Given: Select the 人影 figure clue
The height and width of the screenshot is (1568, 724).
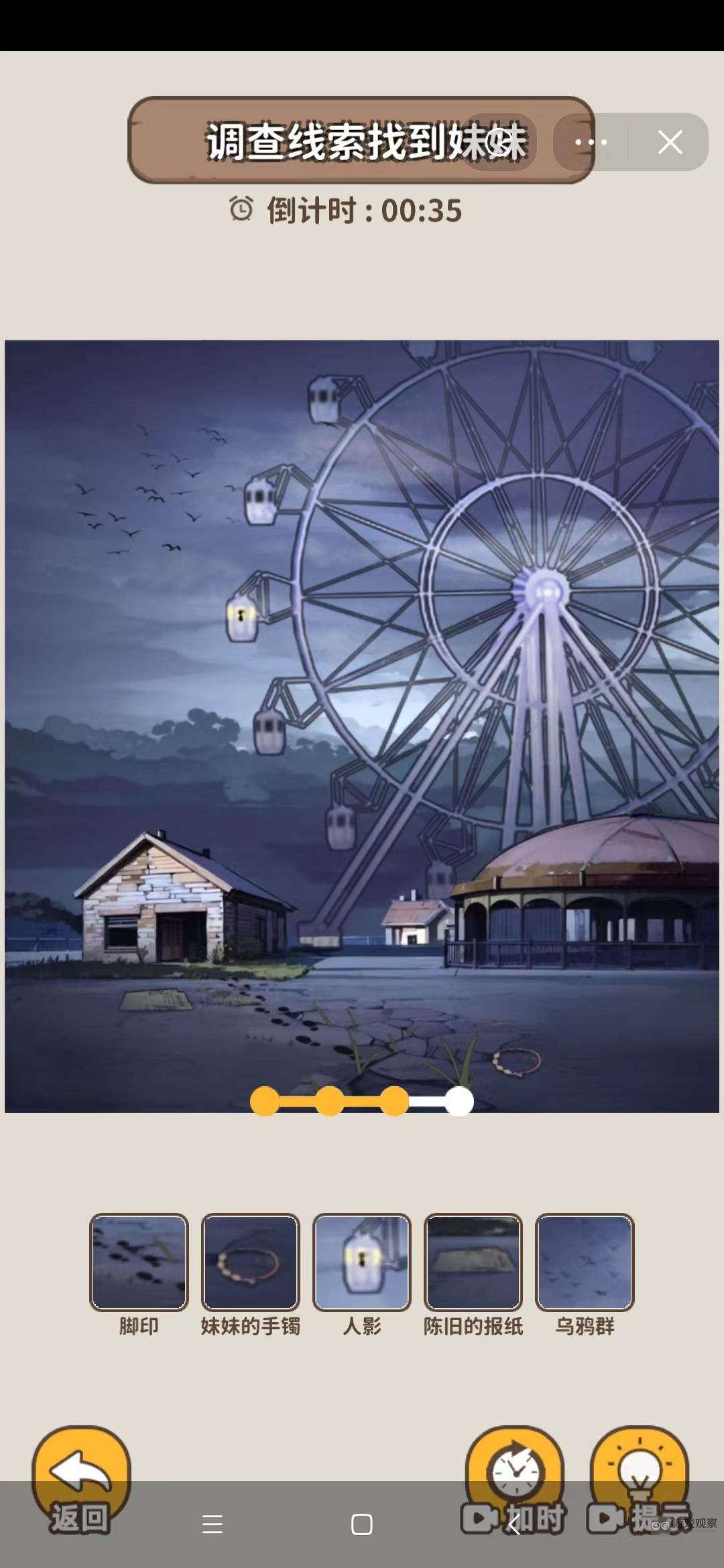Looking at the screenshot, I should (361, 1262).
